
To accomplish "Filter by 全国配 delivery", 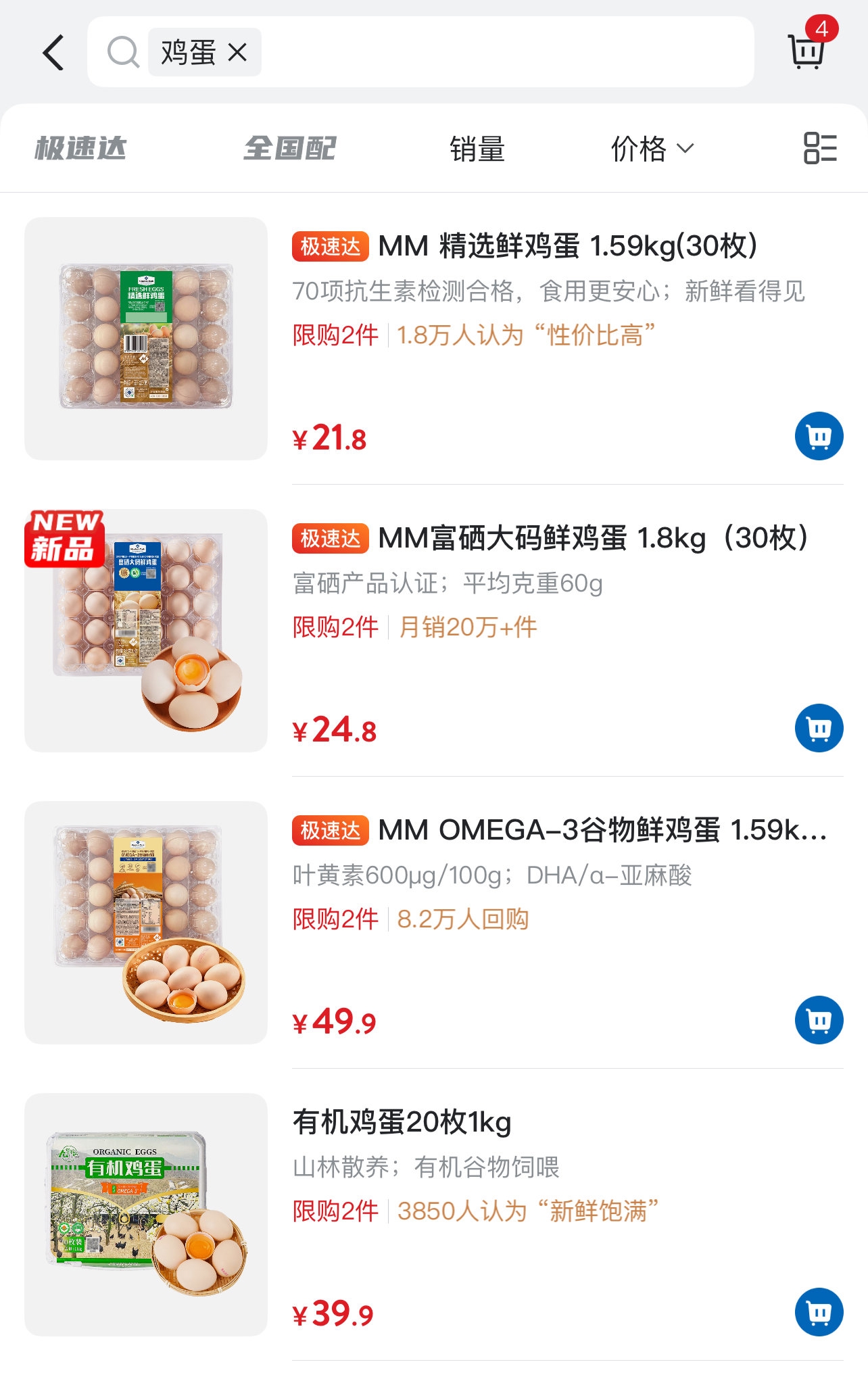I will point(289,149).
